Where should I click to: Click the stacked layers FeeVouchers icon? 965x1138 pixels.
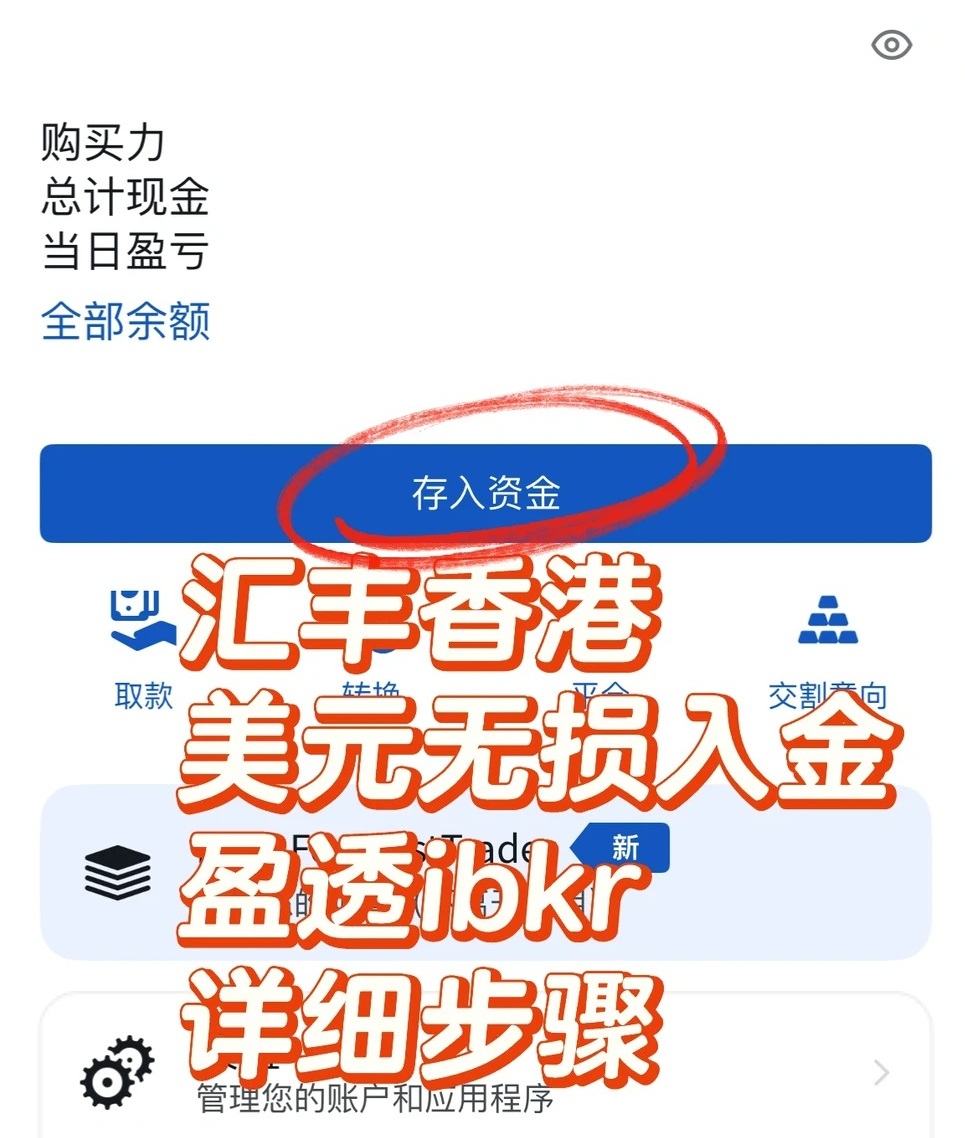pos(120,872)
